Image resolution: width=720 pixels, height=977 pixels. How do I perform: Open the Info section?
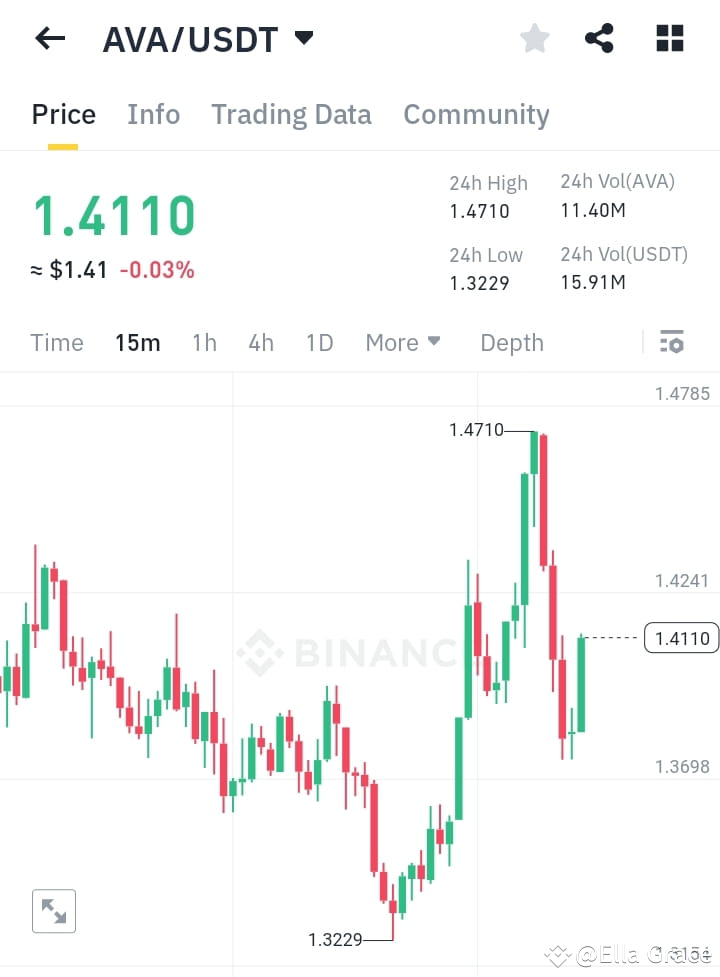pos(153,114)
